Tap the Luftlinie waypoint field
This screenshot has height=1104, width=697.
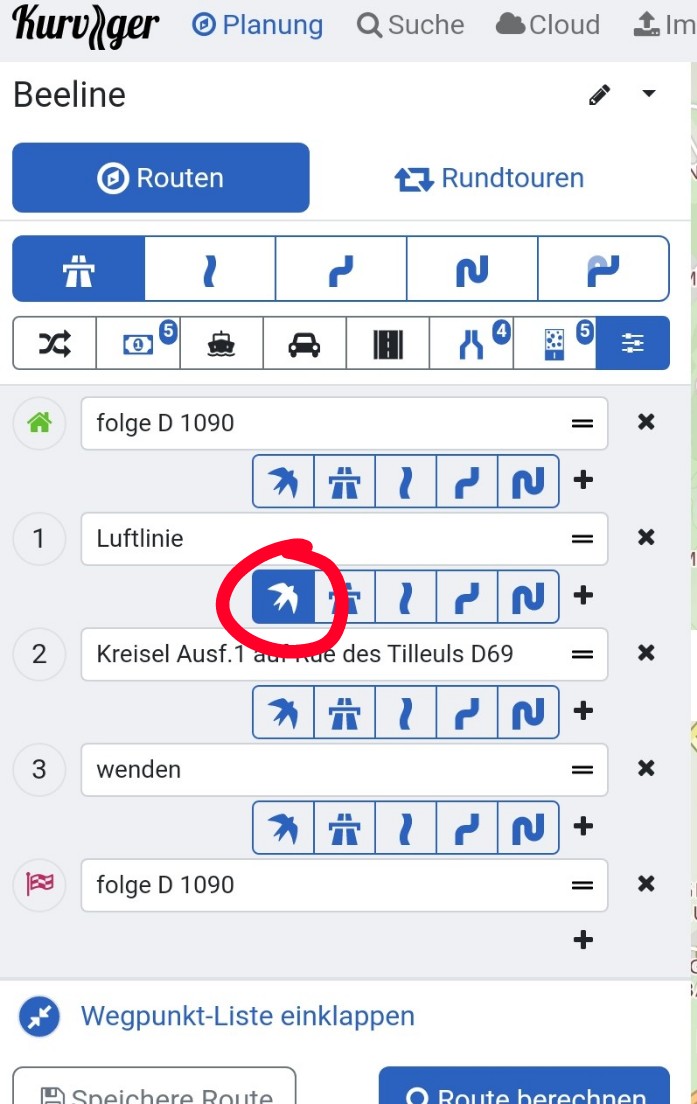320,539
